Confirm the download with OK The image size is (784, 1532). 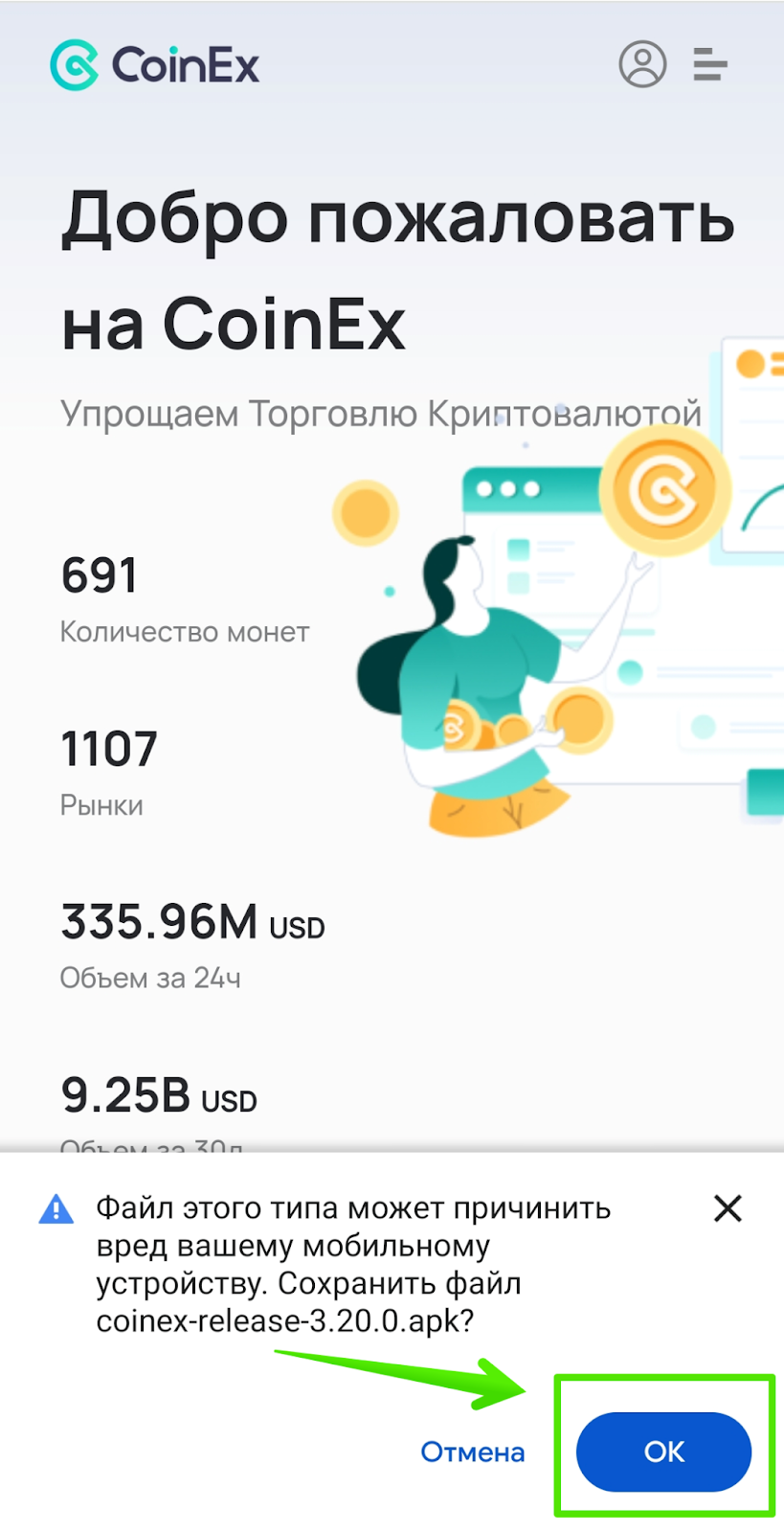pyautogui.click(x=663, y=1452)
